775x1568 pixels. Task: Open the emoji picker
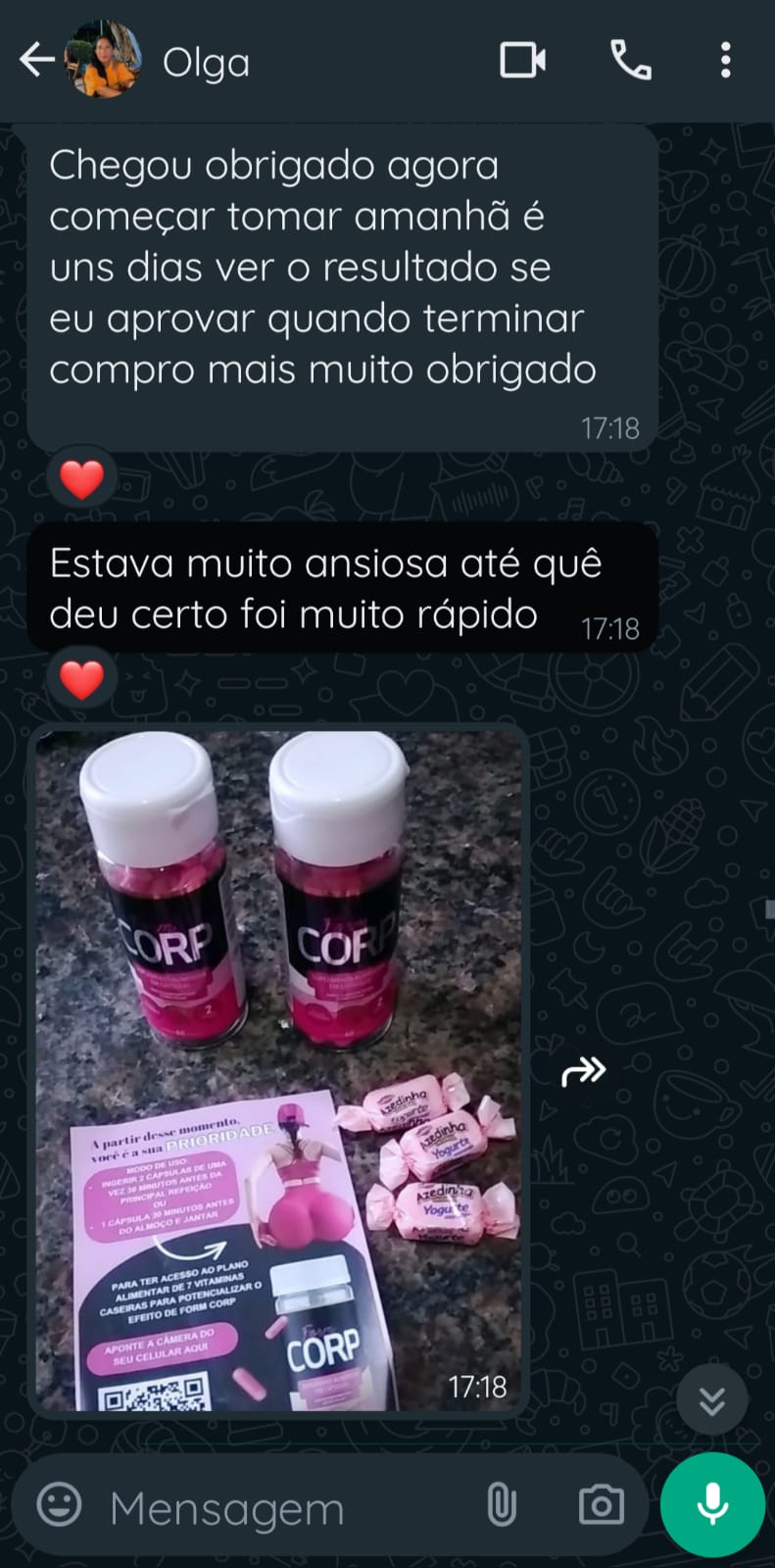click(x=59, y=1504)
